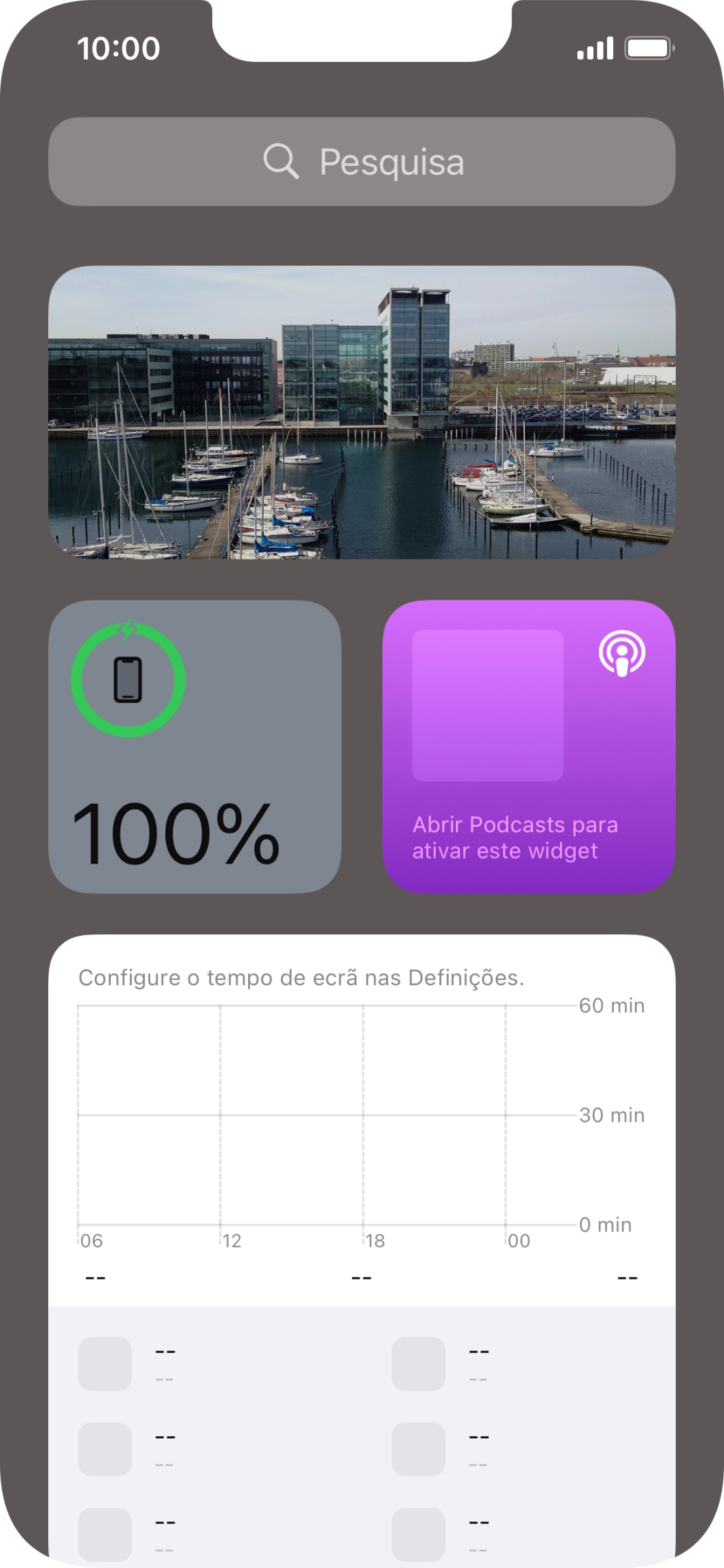Select the 60 min chart axis label
724x1568 pixels.
pyautogui.click(x=611, y=1004)
